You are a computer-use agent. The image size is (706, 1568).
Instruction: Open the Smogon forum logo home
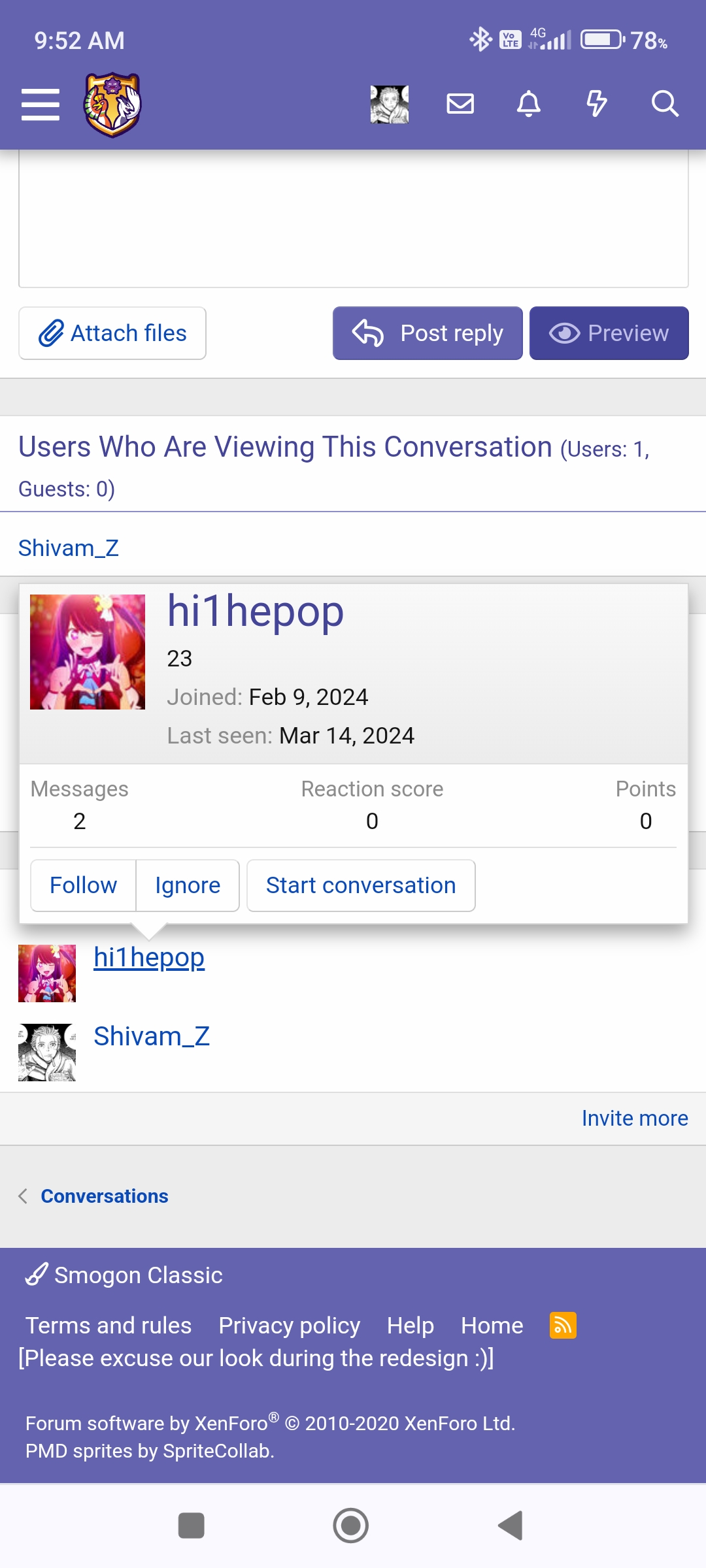point(112,105)
